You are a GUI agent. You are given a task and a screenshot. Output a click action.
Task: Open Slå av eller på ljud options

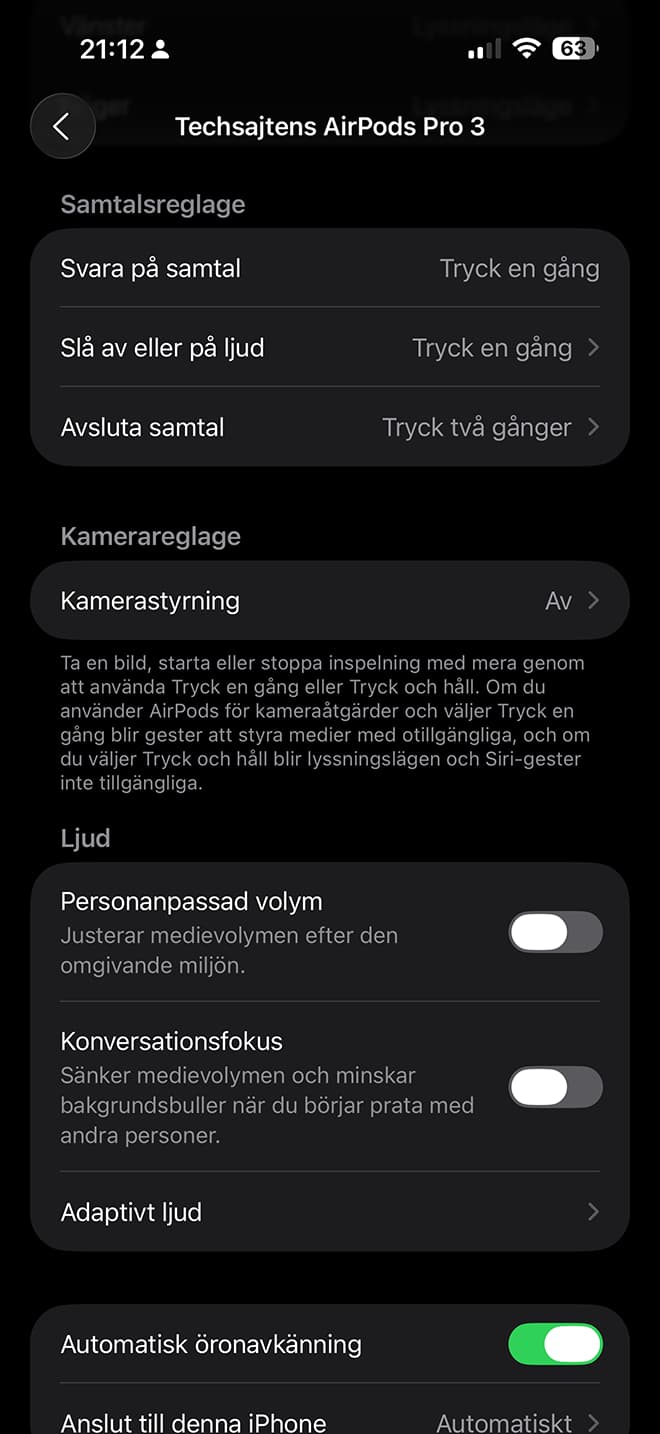(330, 348)
